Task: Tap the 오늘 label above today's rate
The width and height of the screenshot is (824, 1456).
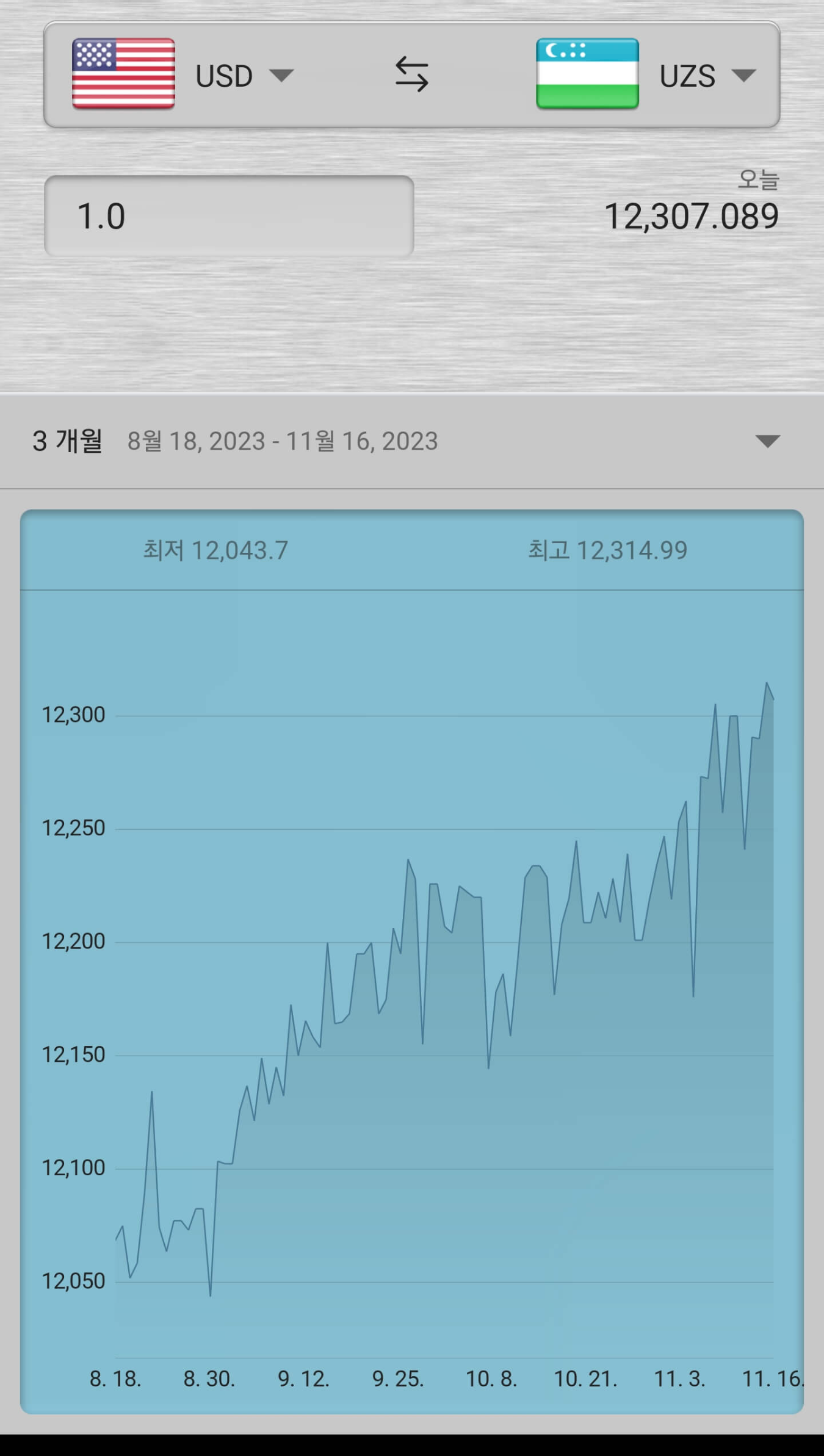Action: click(759, 180)
